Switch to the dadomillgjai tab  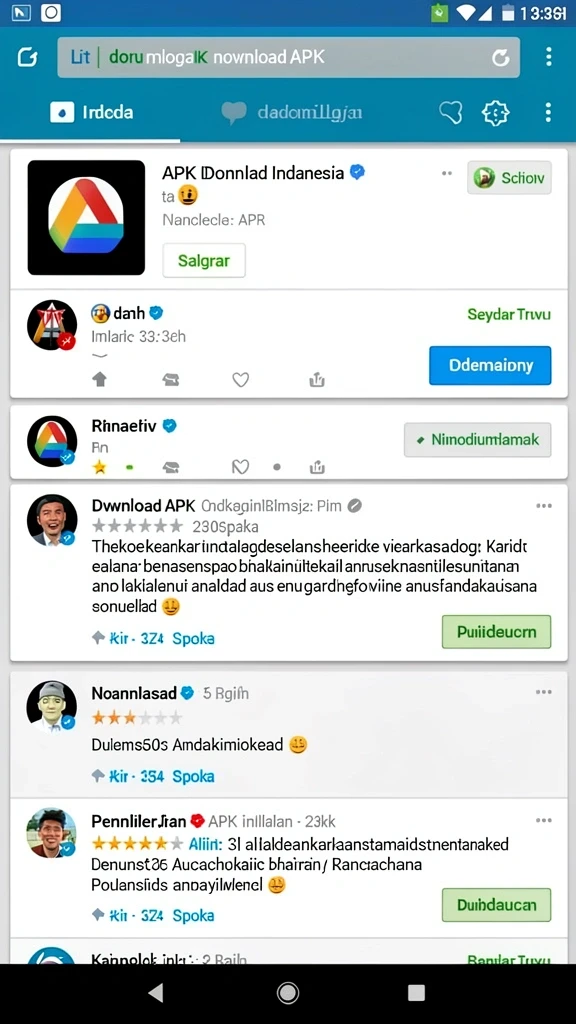291,113
